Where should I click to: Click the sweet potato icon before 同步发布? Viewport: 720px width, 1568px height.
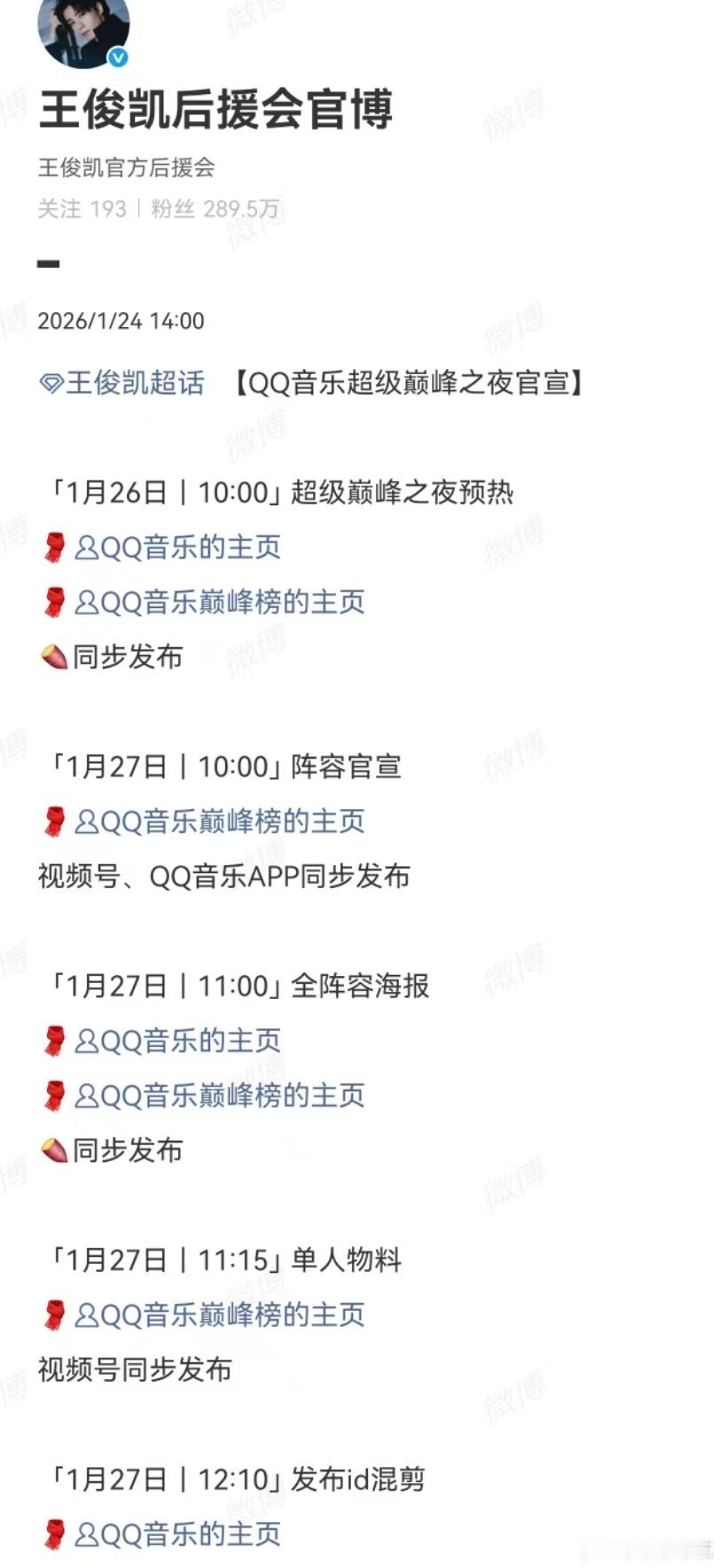coord(53,656)
